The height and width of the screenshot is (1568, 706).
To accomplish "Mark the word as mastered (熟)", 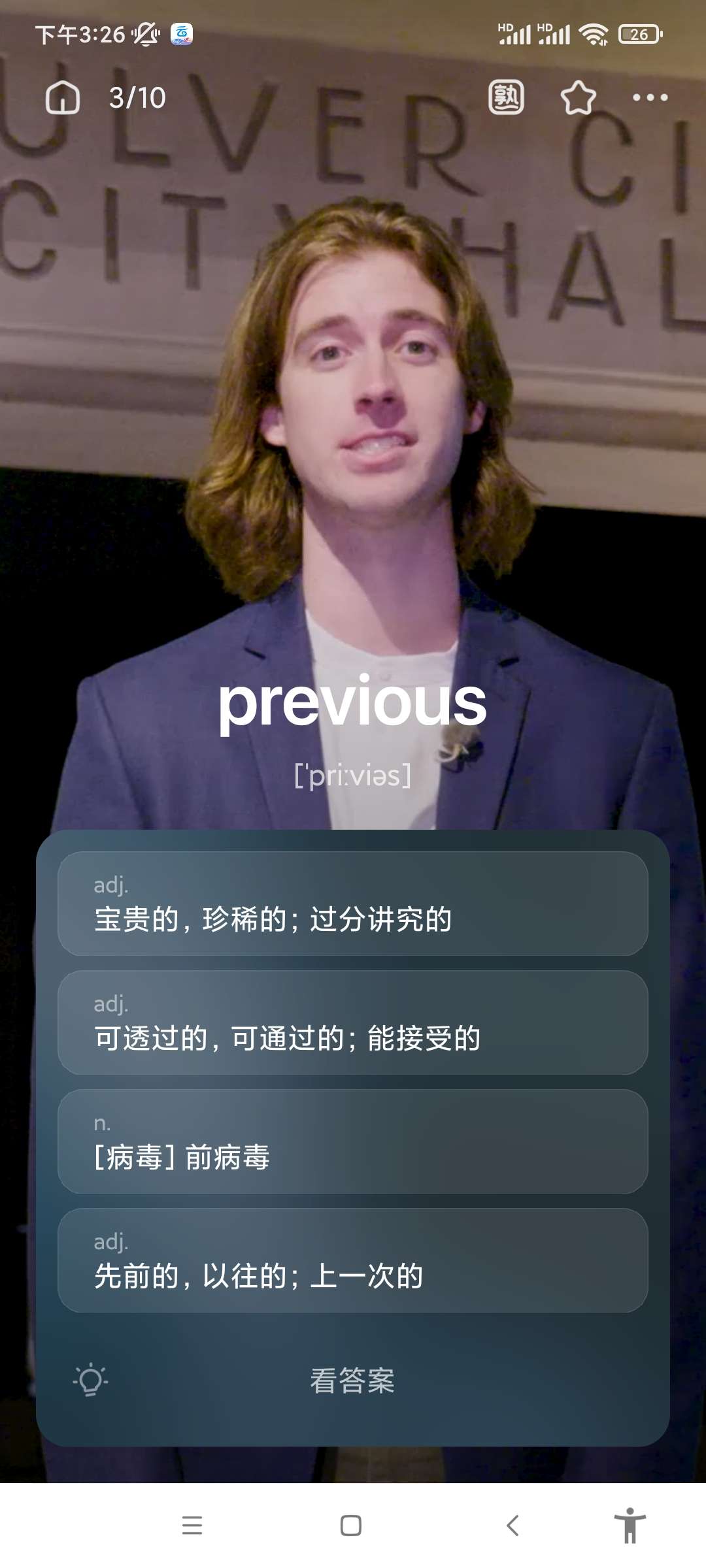I will [x=506, y=98].
